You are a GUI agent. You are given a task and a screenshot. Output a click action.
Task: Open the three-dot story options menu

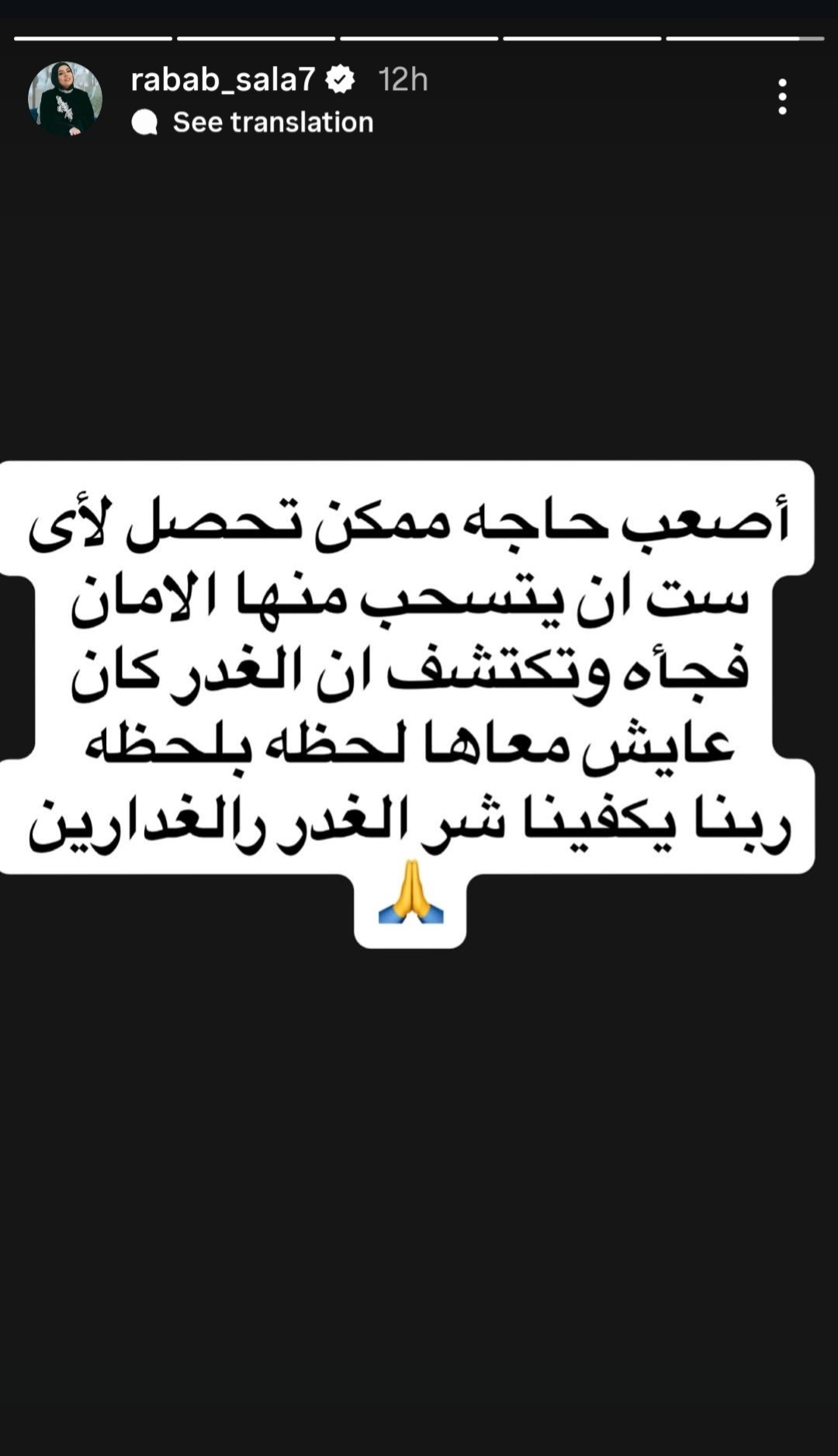(x=782, y=97)
